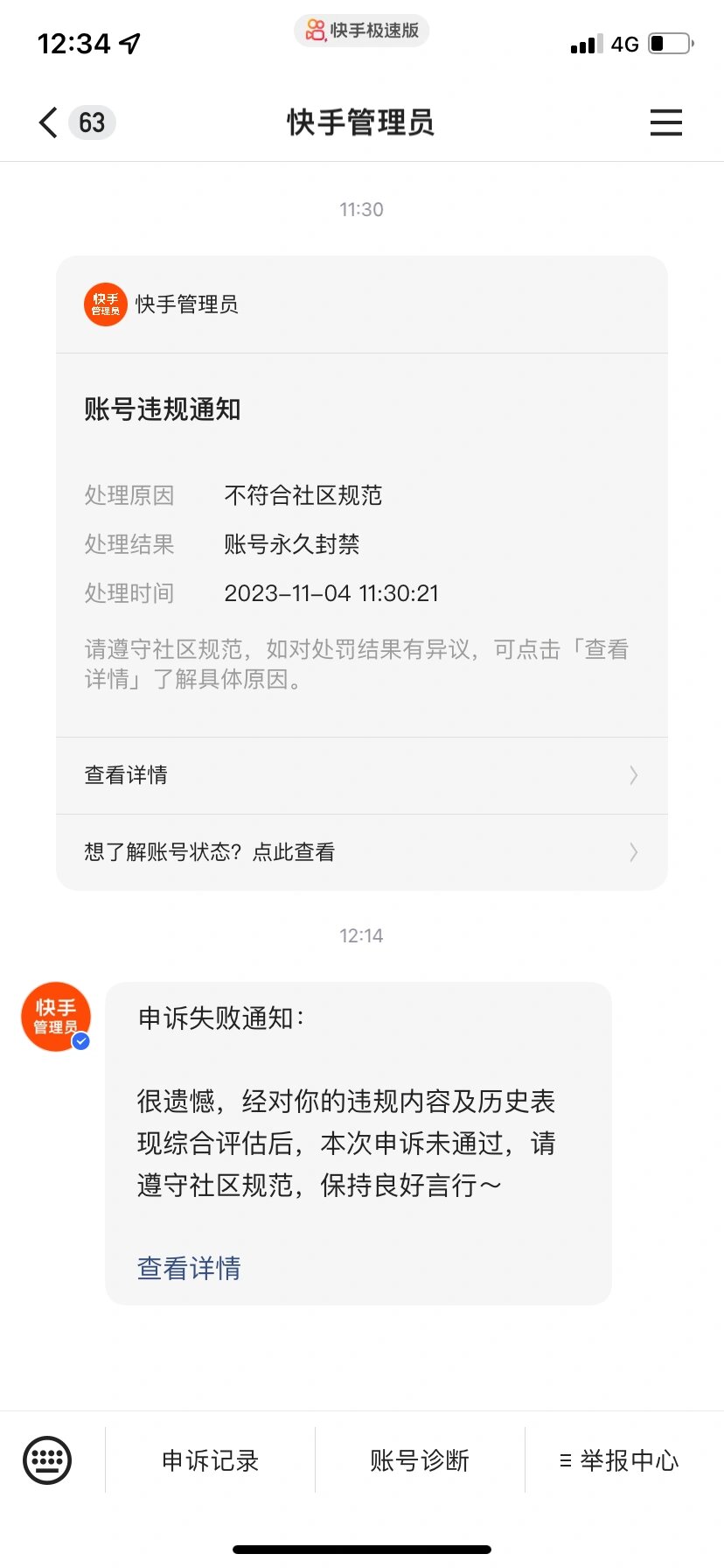Tap the verified badge on the administrator avatar
Image resolution: width=724 pixels, height=1568 pixels.
click(80, 1041)
